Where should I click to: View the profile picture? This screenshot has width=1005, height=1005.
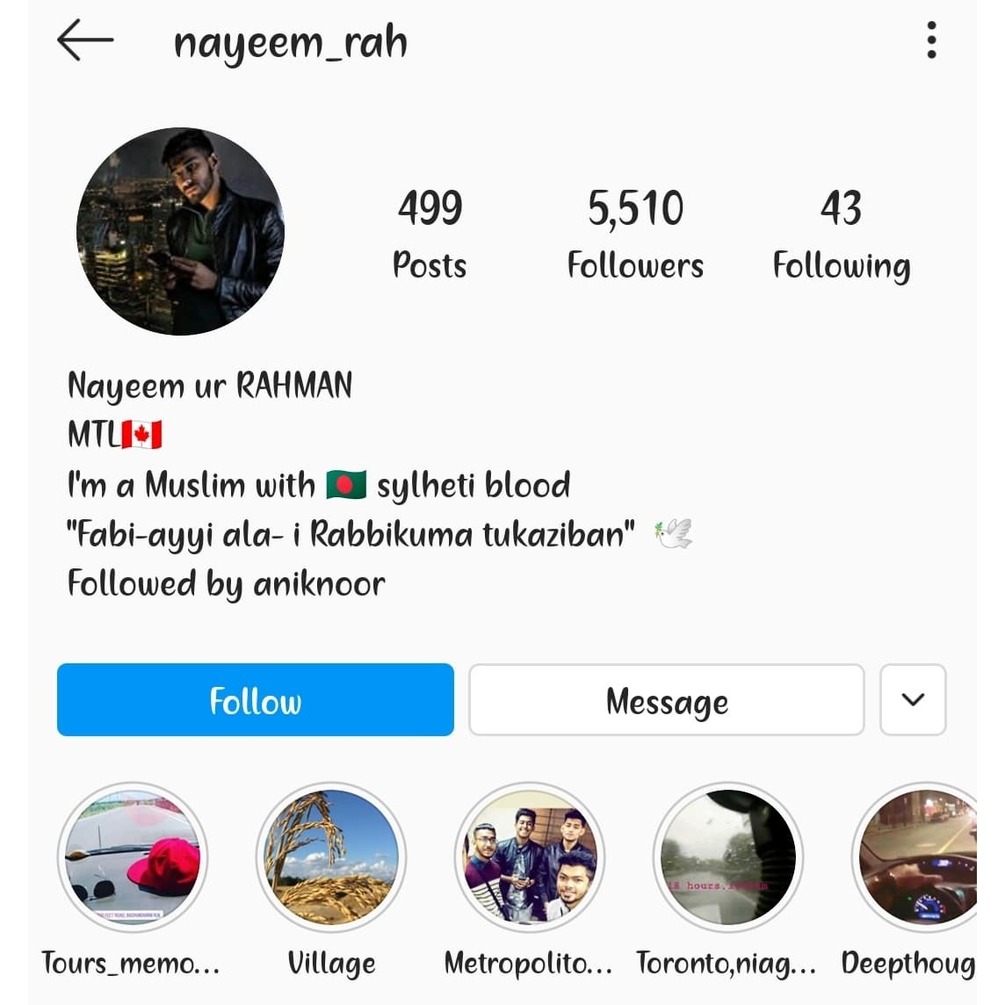(x=180, y=231)
